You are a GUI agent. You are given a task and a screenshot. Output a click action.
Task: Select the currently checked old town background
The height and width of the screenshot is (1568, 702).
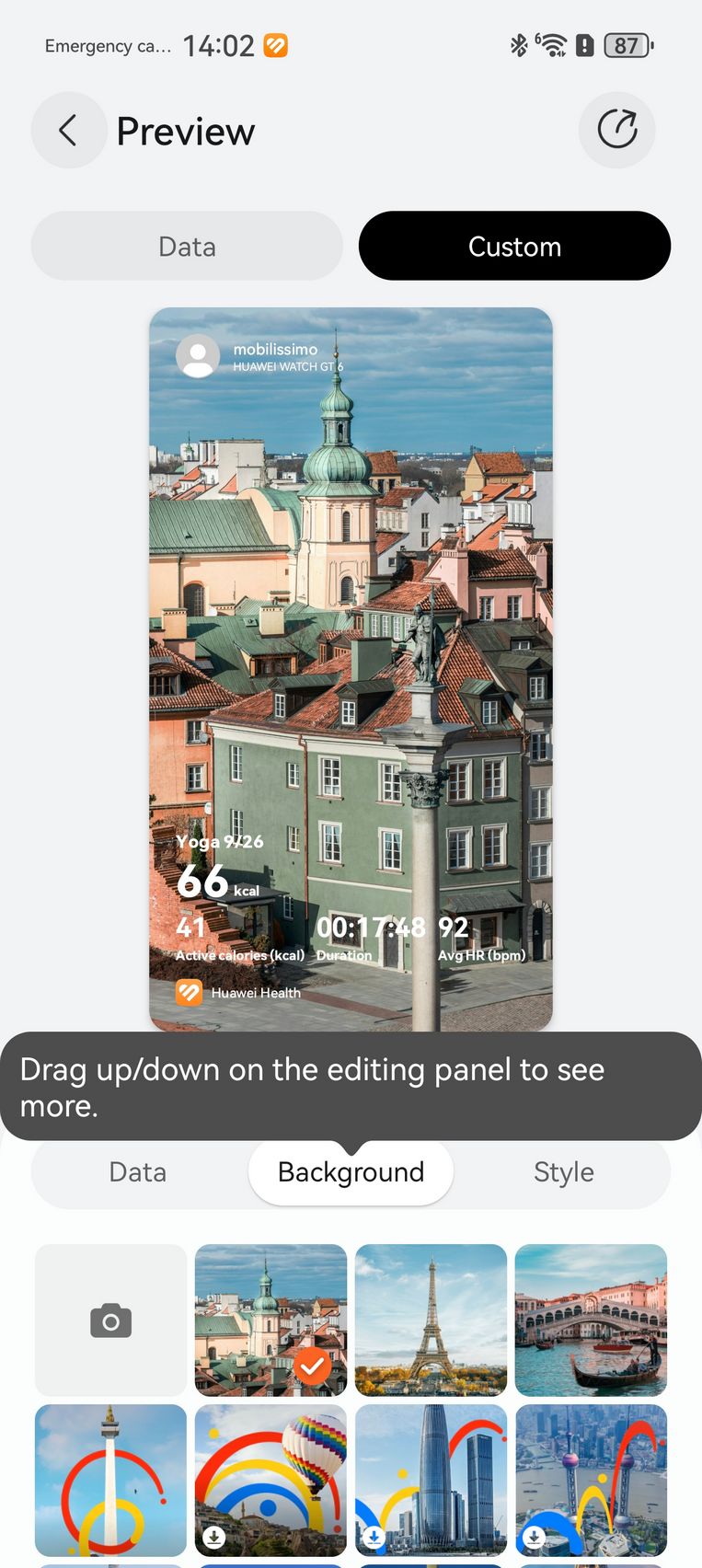270,1320
